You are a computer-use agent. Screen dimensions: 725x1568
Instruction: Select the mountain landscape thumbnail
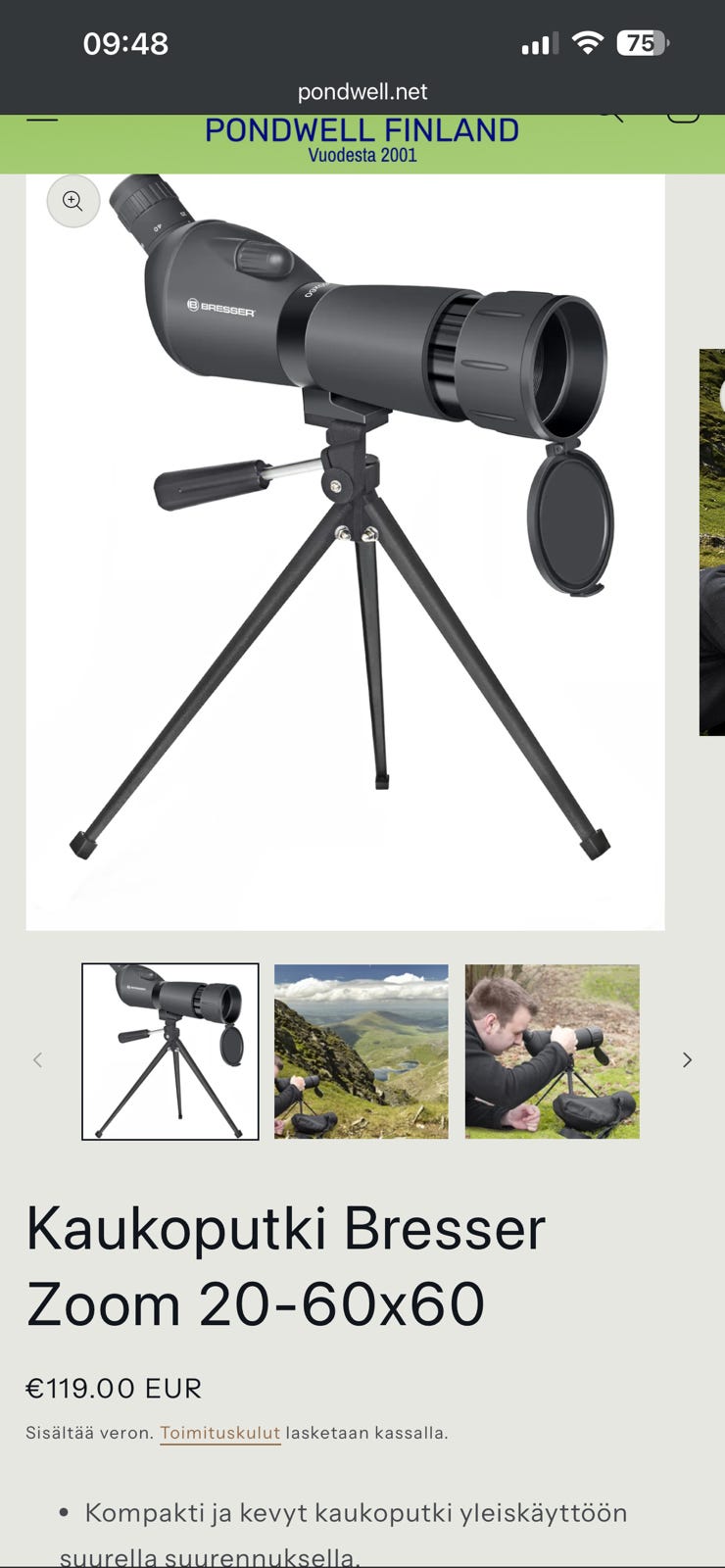pos(362,1052)
